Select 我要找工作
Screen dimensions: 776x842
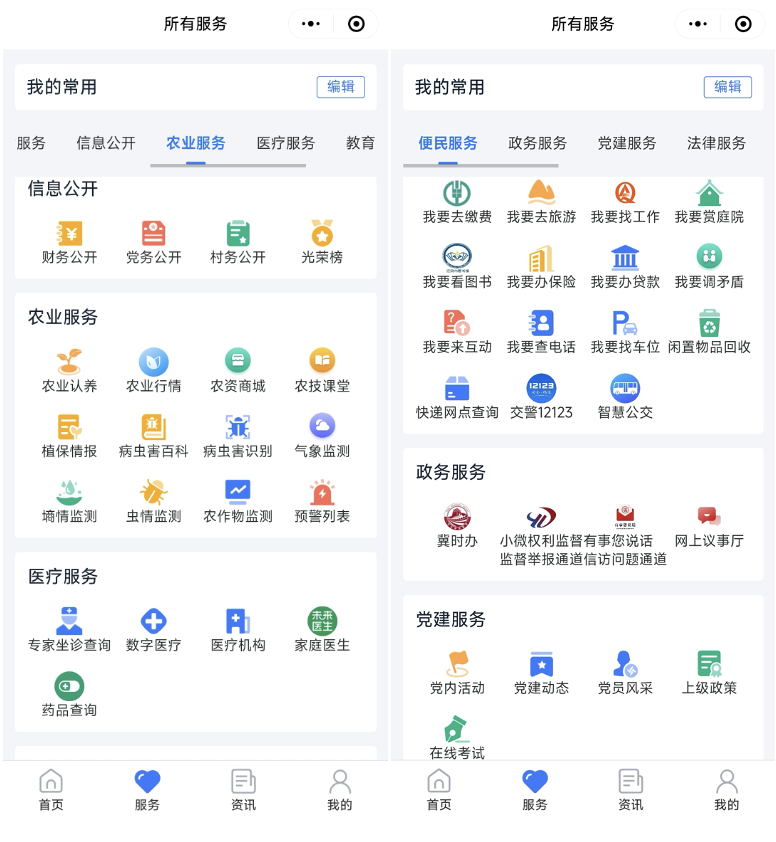pos(625,201)
